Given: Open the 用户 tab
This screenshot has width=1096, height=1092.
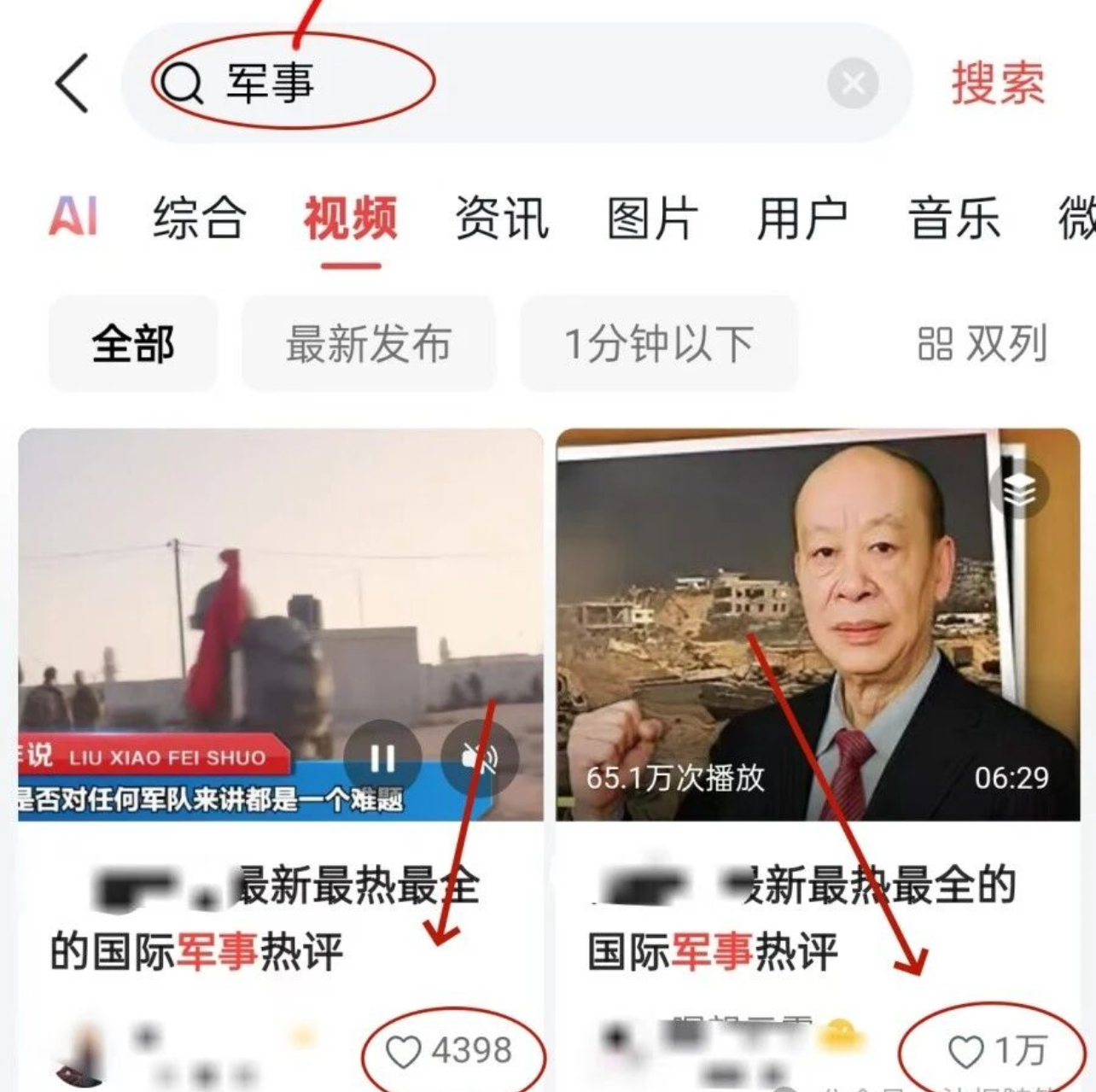Looking at the screenshot, I should (802, 217).
